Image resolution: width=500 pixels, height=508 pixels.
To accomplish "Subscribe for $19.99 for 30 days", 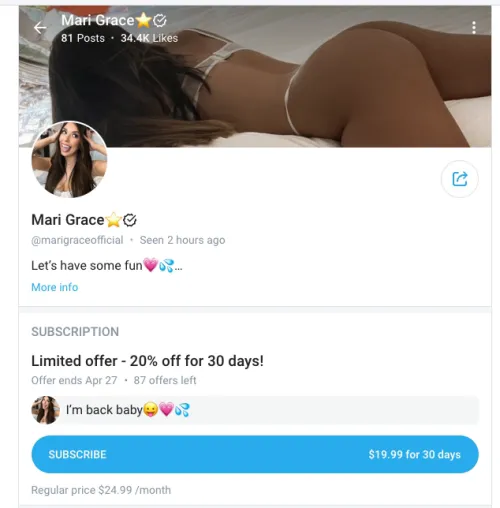I will 255,454.
